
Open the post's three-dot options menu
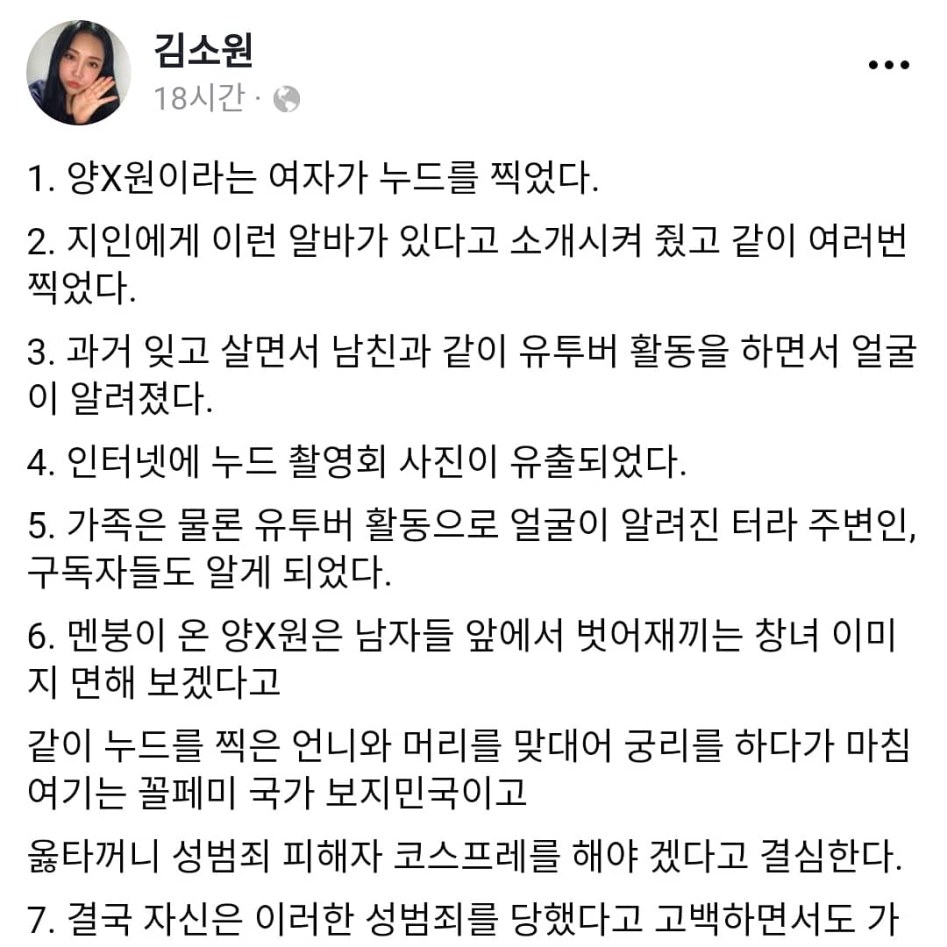tap(888, 65)
